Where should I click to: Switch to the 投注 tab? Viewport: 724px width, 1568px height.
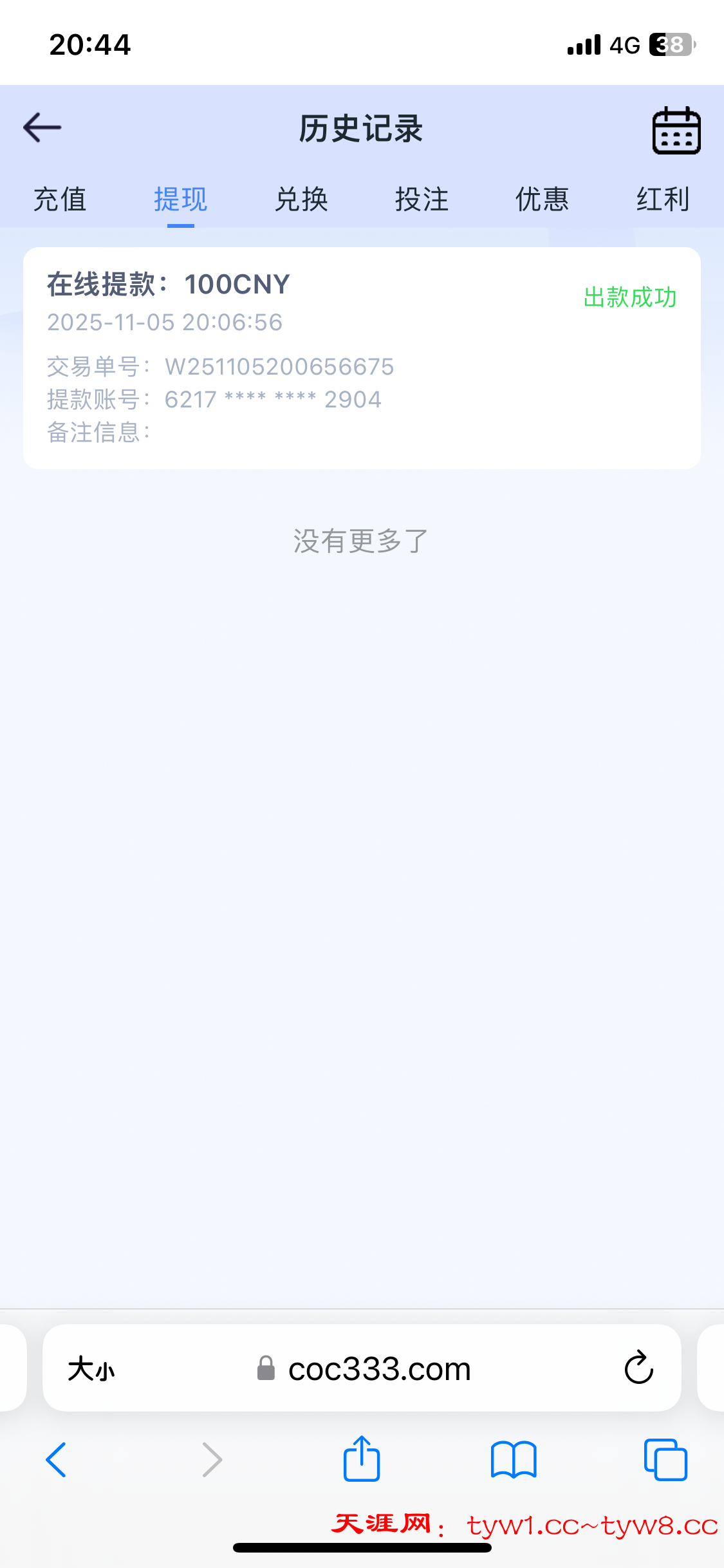(422, 200)
